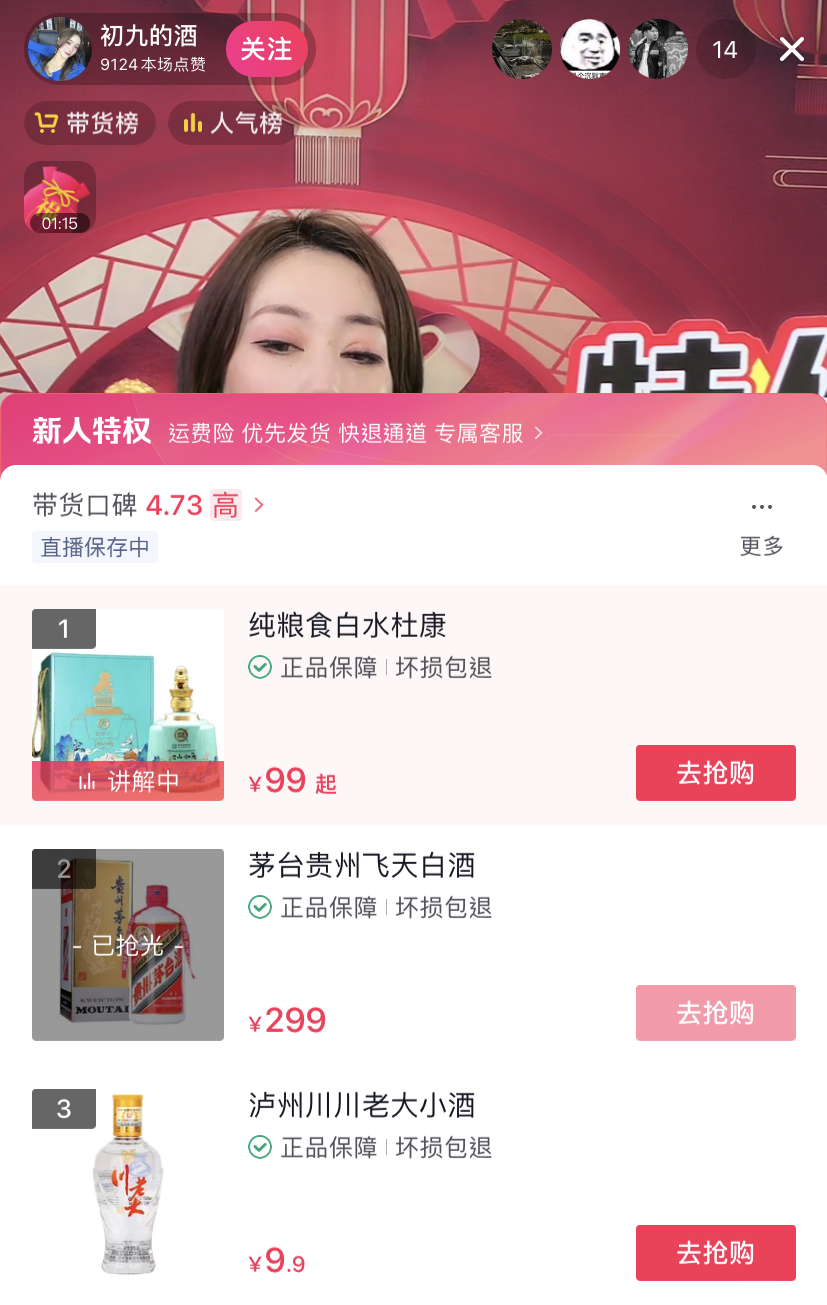Open the 更多 options menu
This screenshot has width=827, height=1305.
tap(761, 527)
